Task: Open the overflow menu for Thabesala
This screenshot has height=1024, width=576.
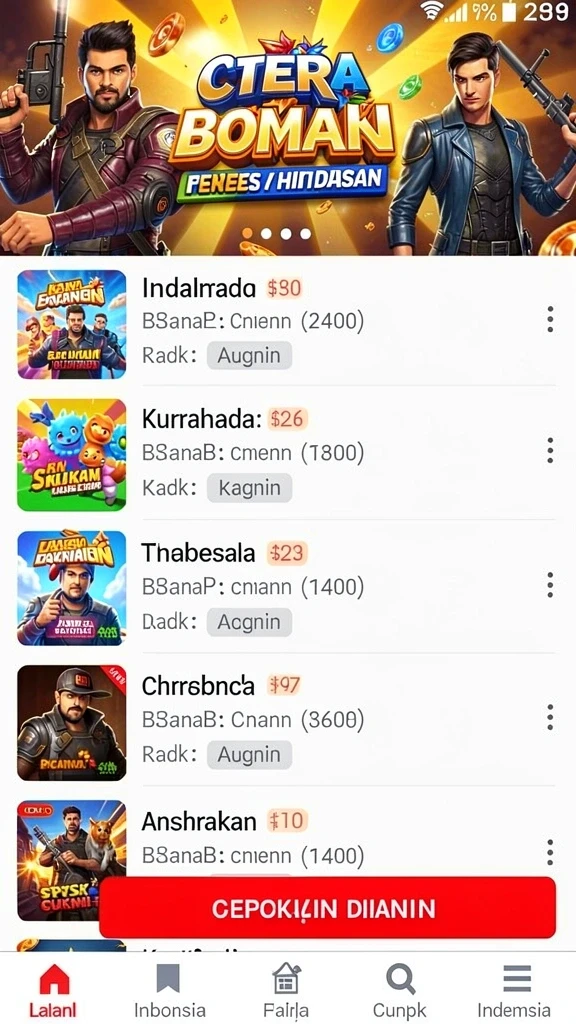Action: pos(550,584)
